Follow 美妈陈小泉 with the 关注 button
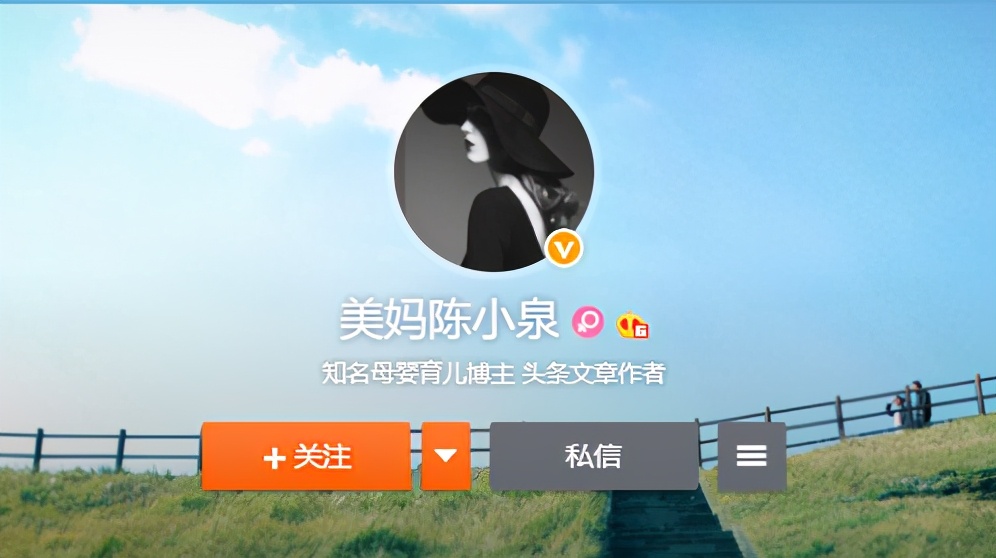 pos(306,457)
